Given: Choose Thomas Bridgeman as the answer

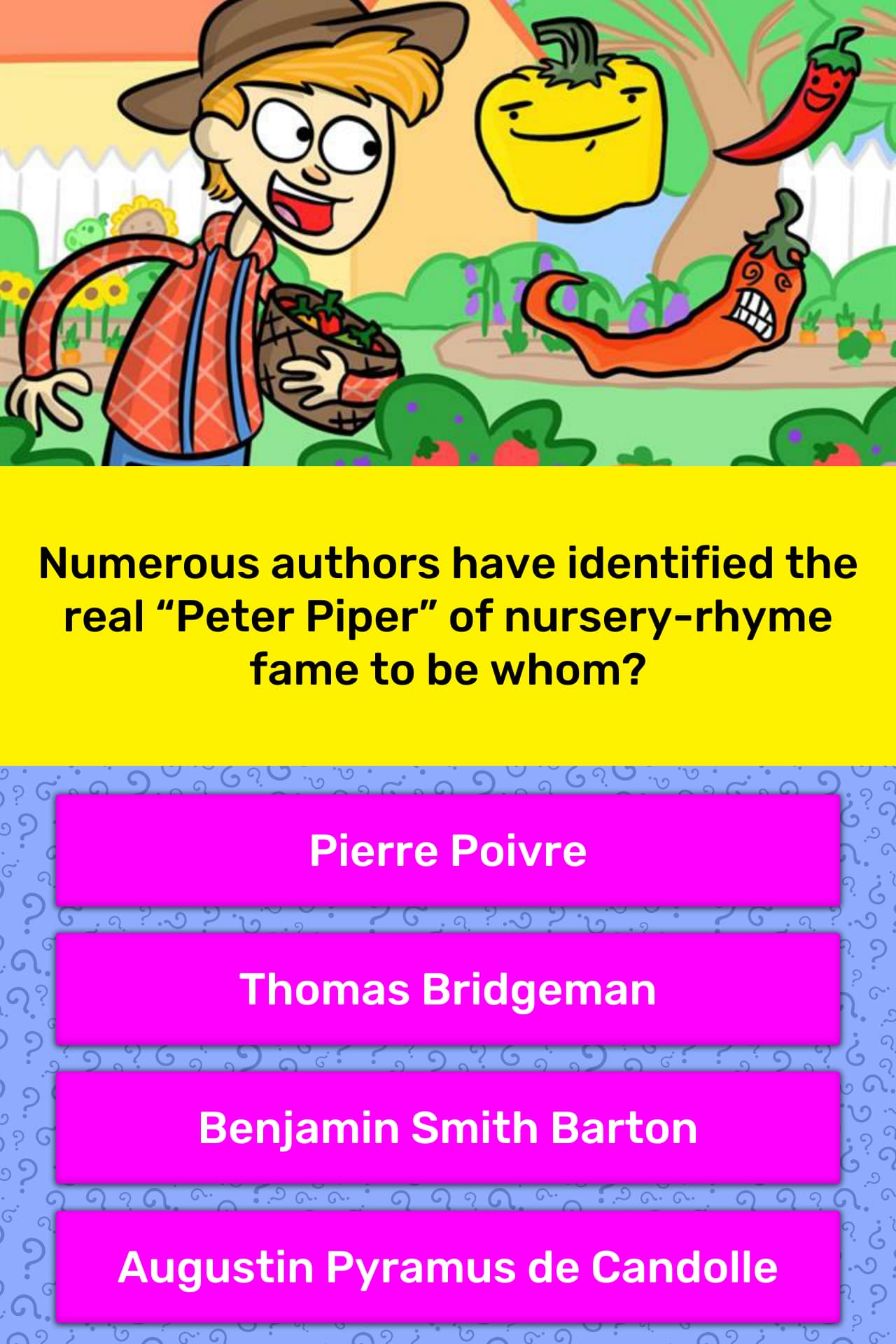Looking at the screenshot, I should click(448, 989).
